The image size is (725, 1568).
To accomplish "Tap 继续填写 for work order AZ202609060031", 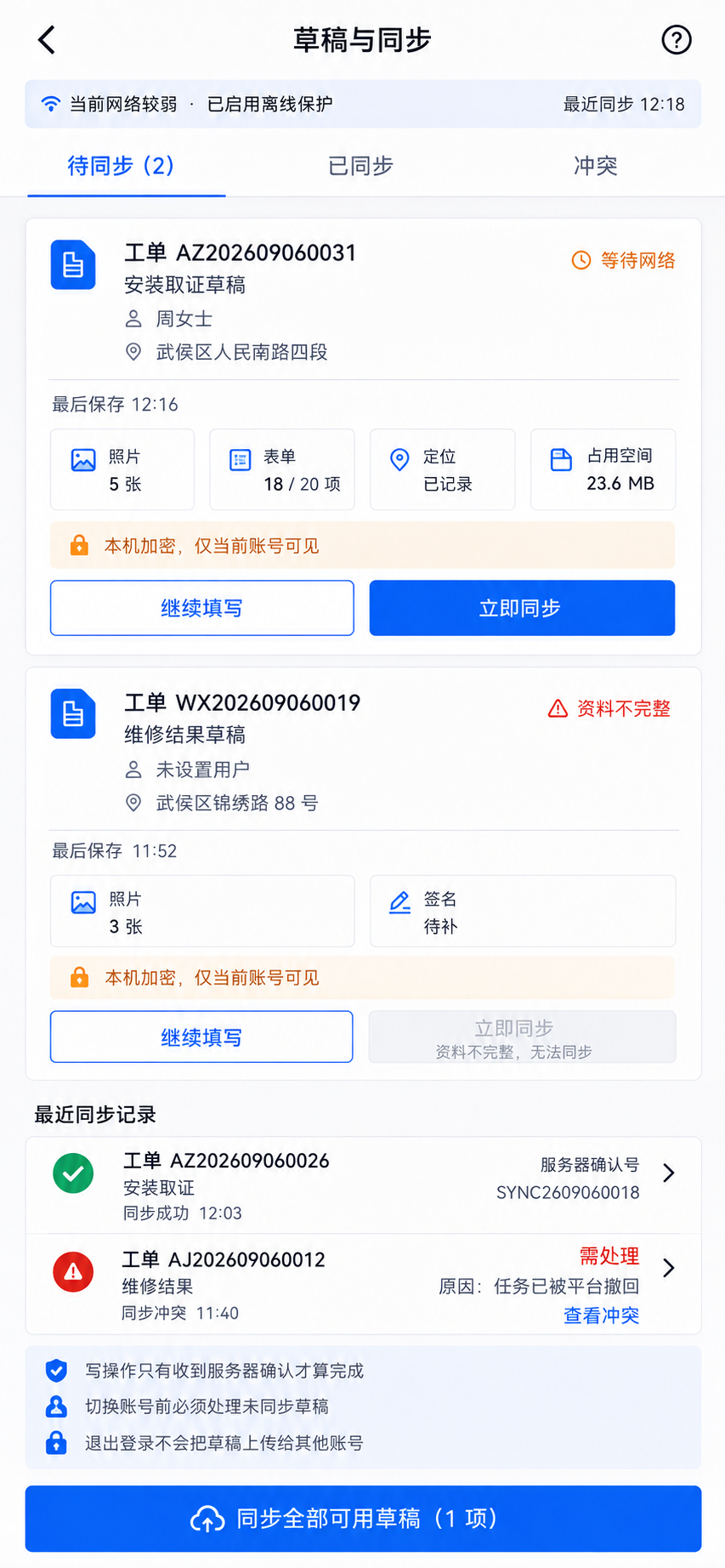I will pyautogui.click(x=202, y=608).
